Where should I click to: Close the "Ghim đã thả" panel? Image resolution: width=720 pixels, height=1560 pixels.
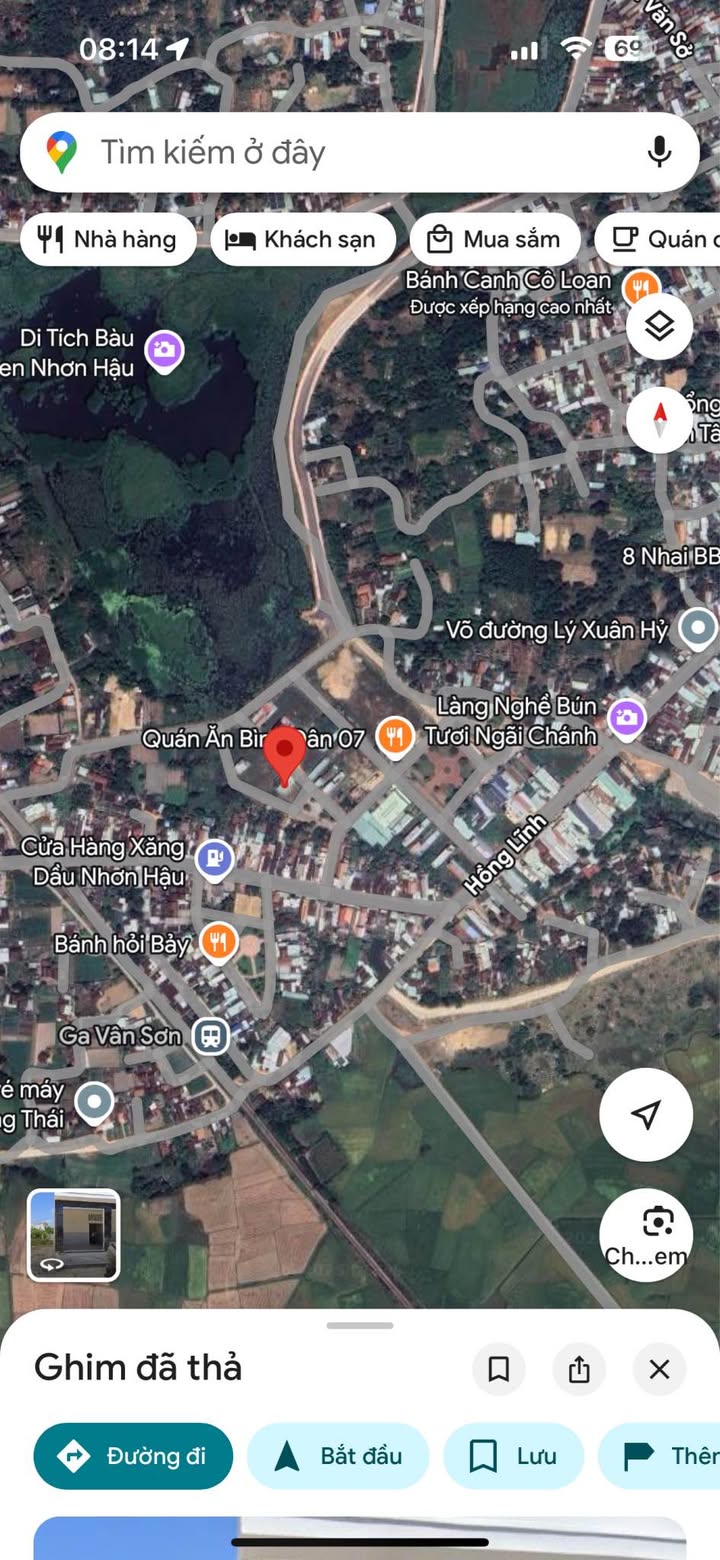pos(659,1369)
